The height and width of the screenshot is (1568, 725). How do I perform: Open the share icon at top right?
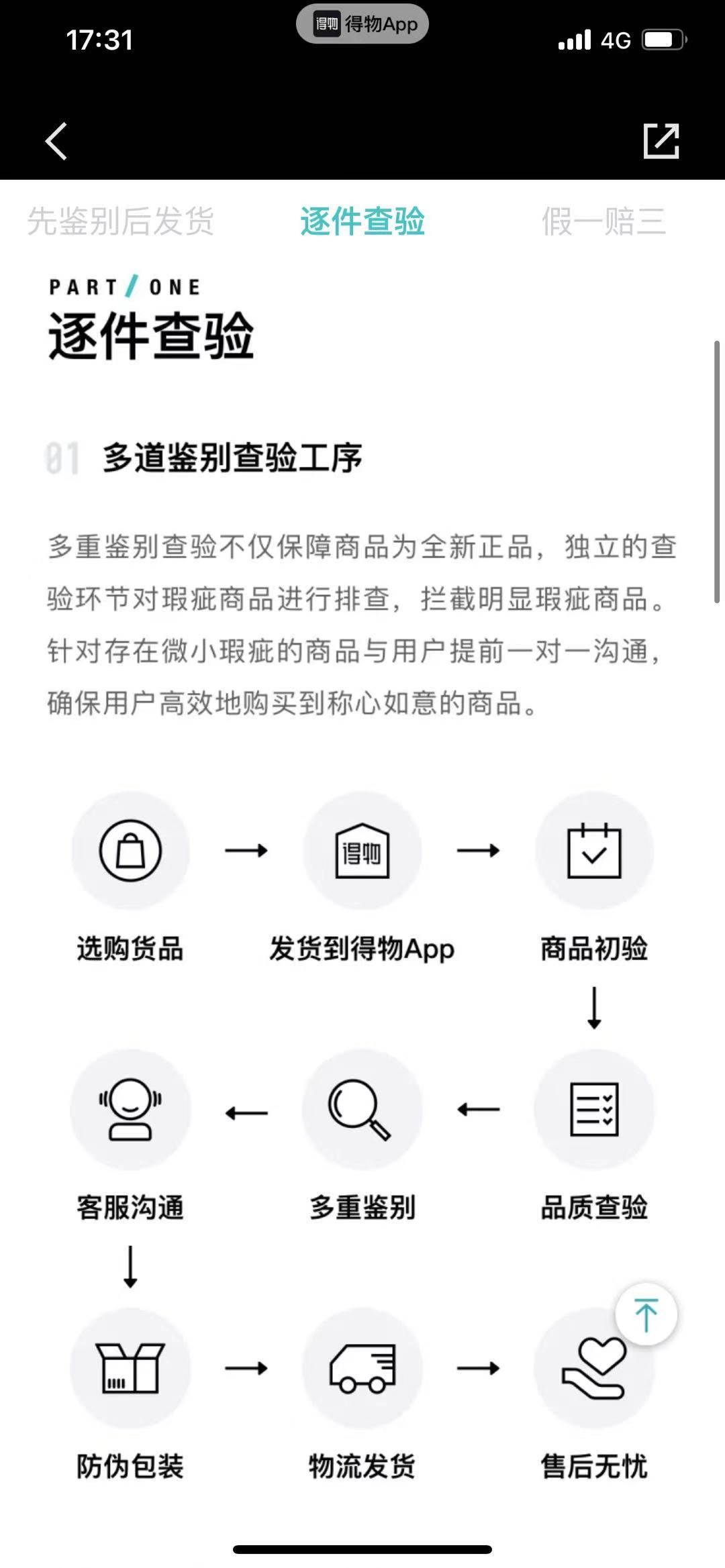661,141
